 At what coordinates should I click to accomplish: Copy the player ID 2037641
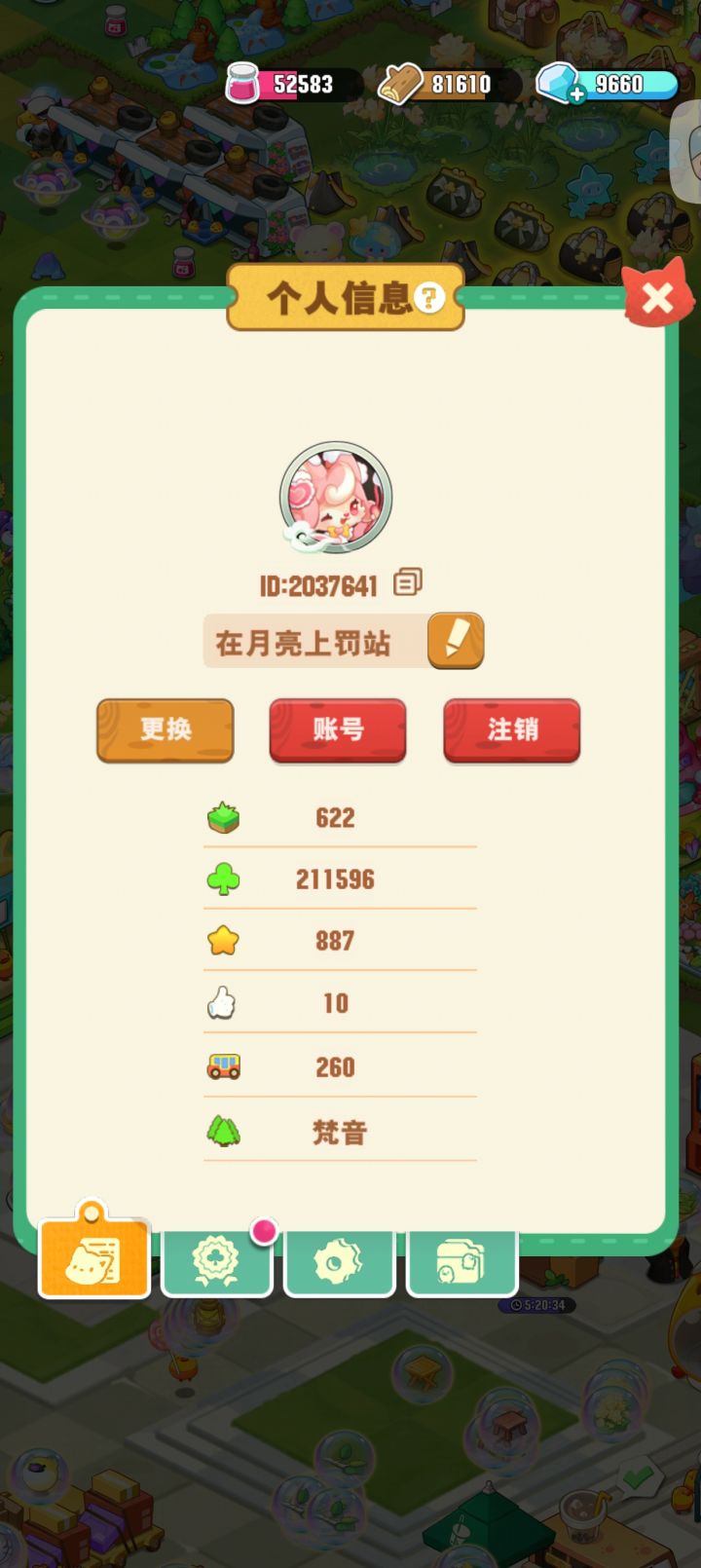click(408, 581)
